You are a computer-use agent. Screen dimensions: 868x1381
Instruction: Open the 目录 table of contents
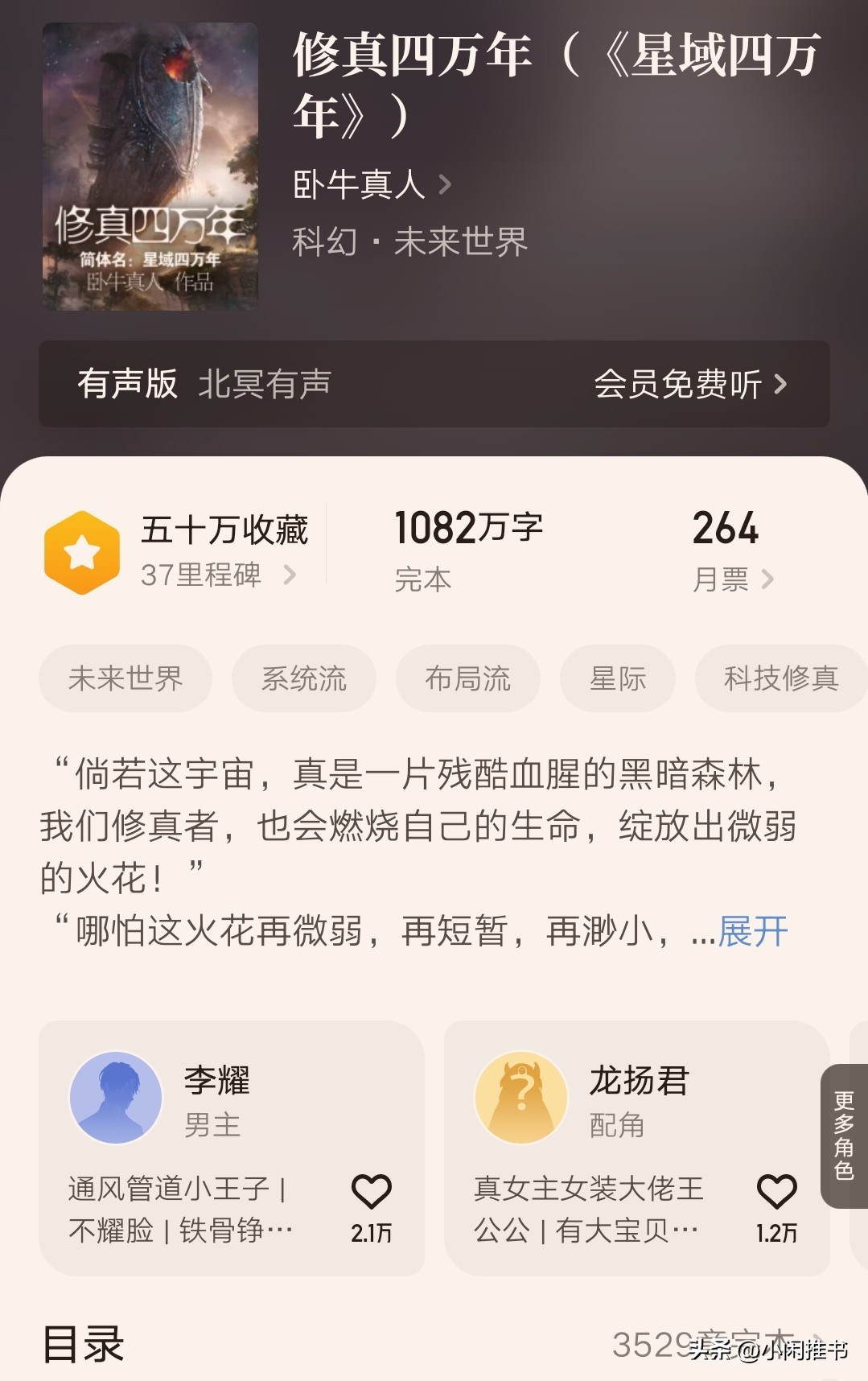(x=84, y=1344)
